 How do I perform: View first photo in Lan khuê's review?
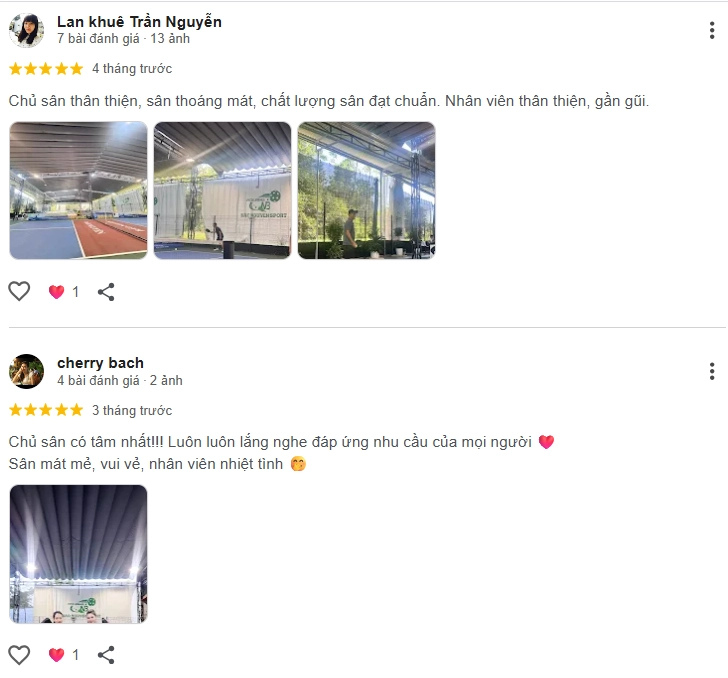78,190
